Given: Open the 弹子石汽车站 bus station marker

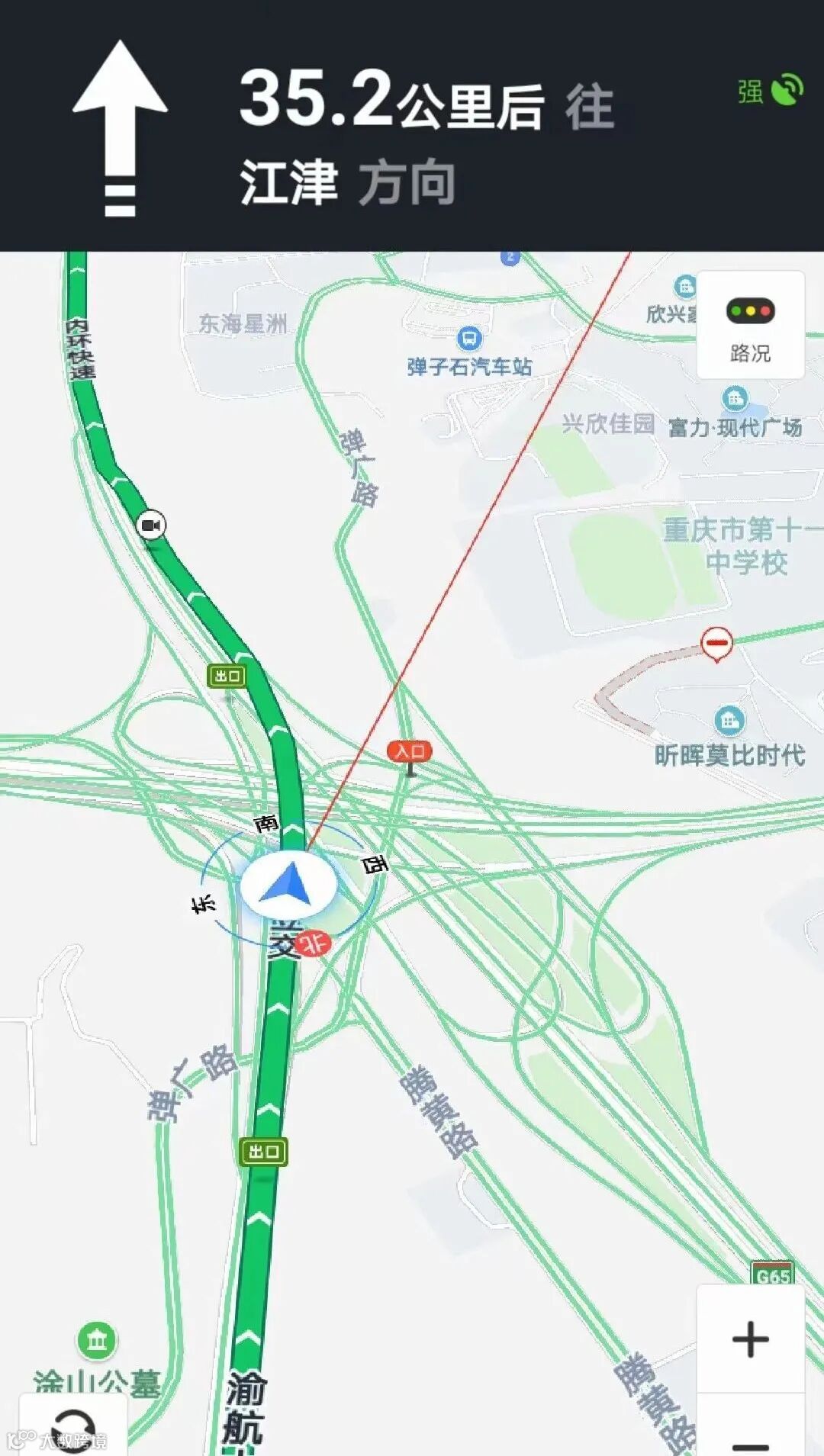Looking at the screenshot, I should (468, 338).
